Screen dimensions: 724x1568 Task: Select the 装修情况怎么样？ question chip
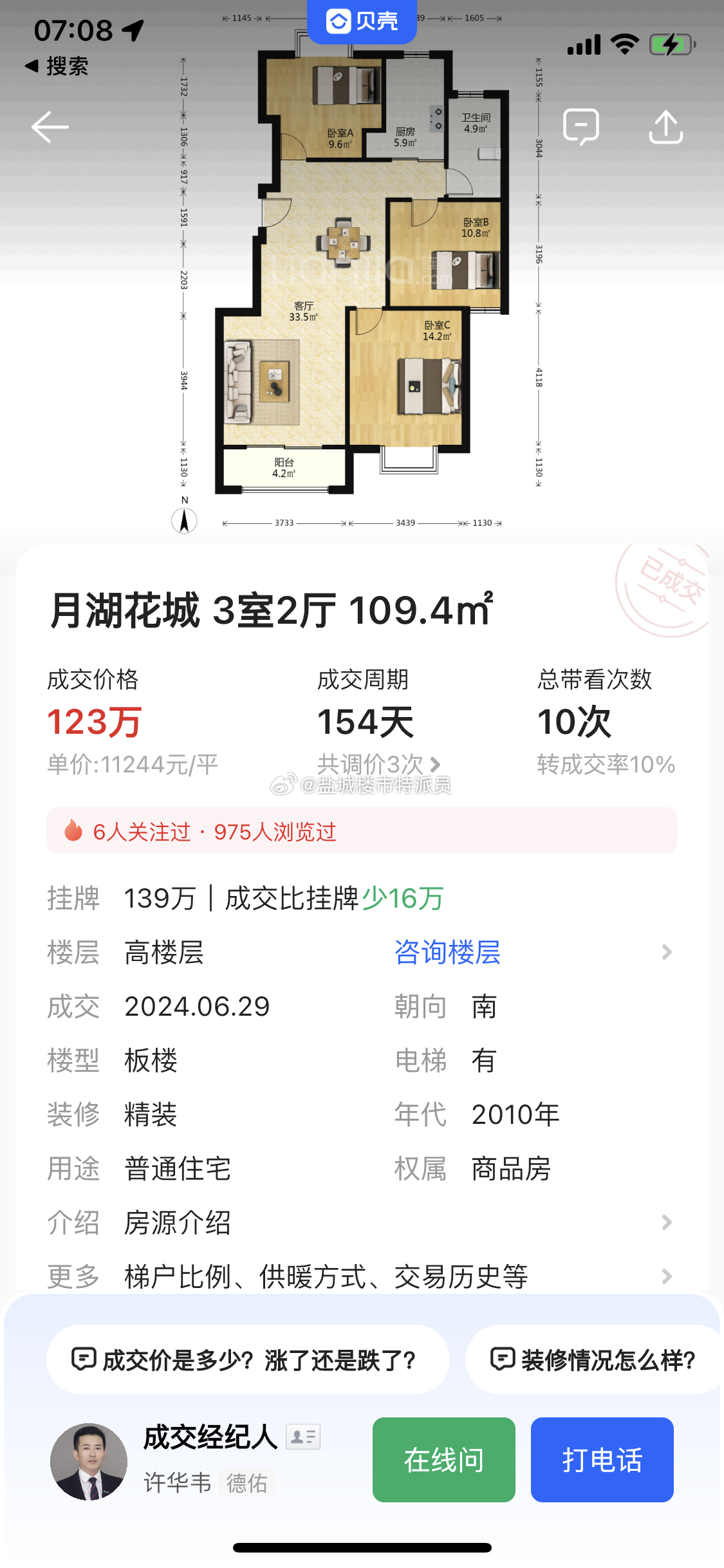595,1359
